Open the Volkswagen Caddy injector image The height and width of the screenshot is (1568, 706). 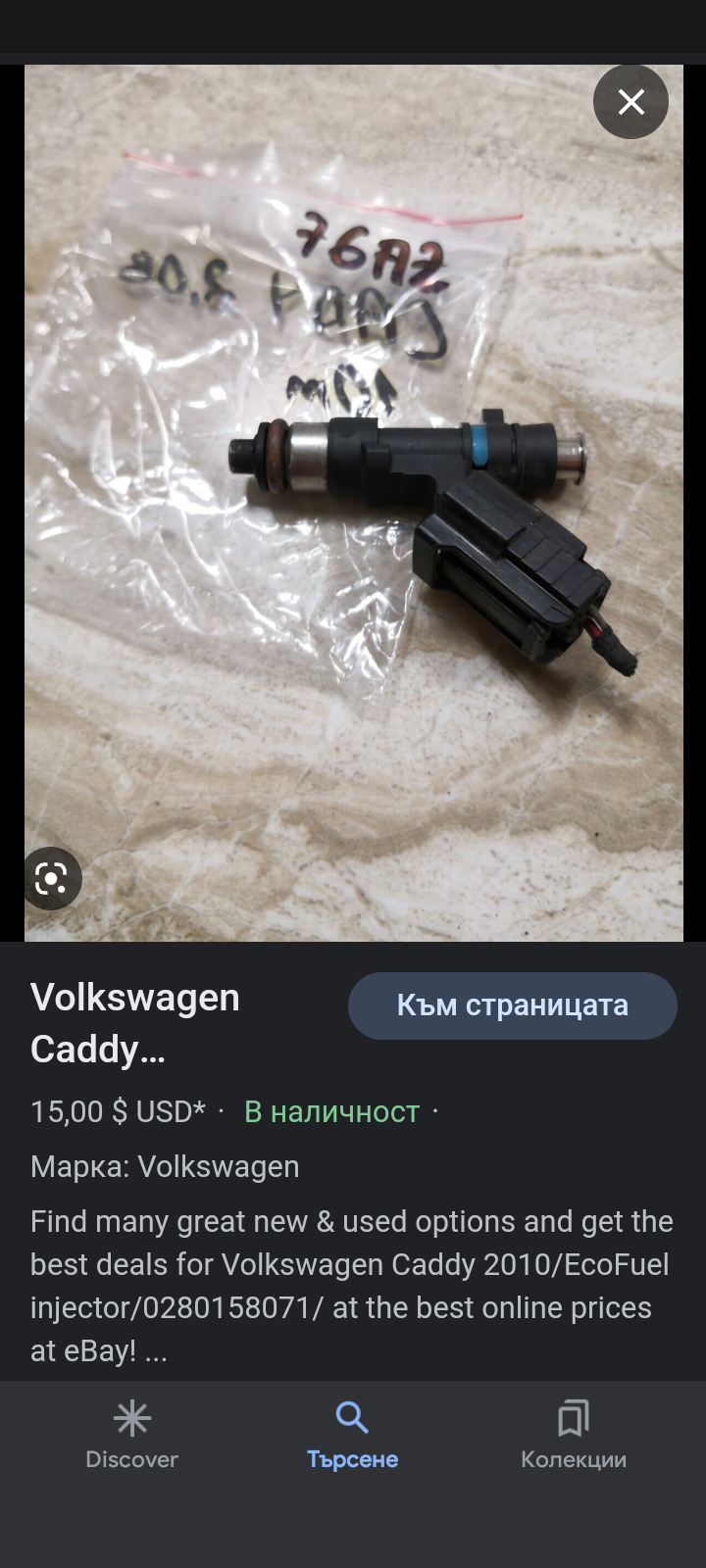(353, 503)
